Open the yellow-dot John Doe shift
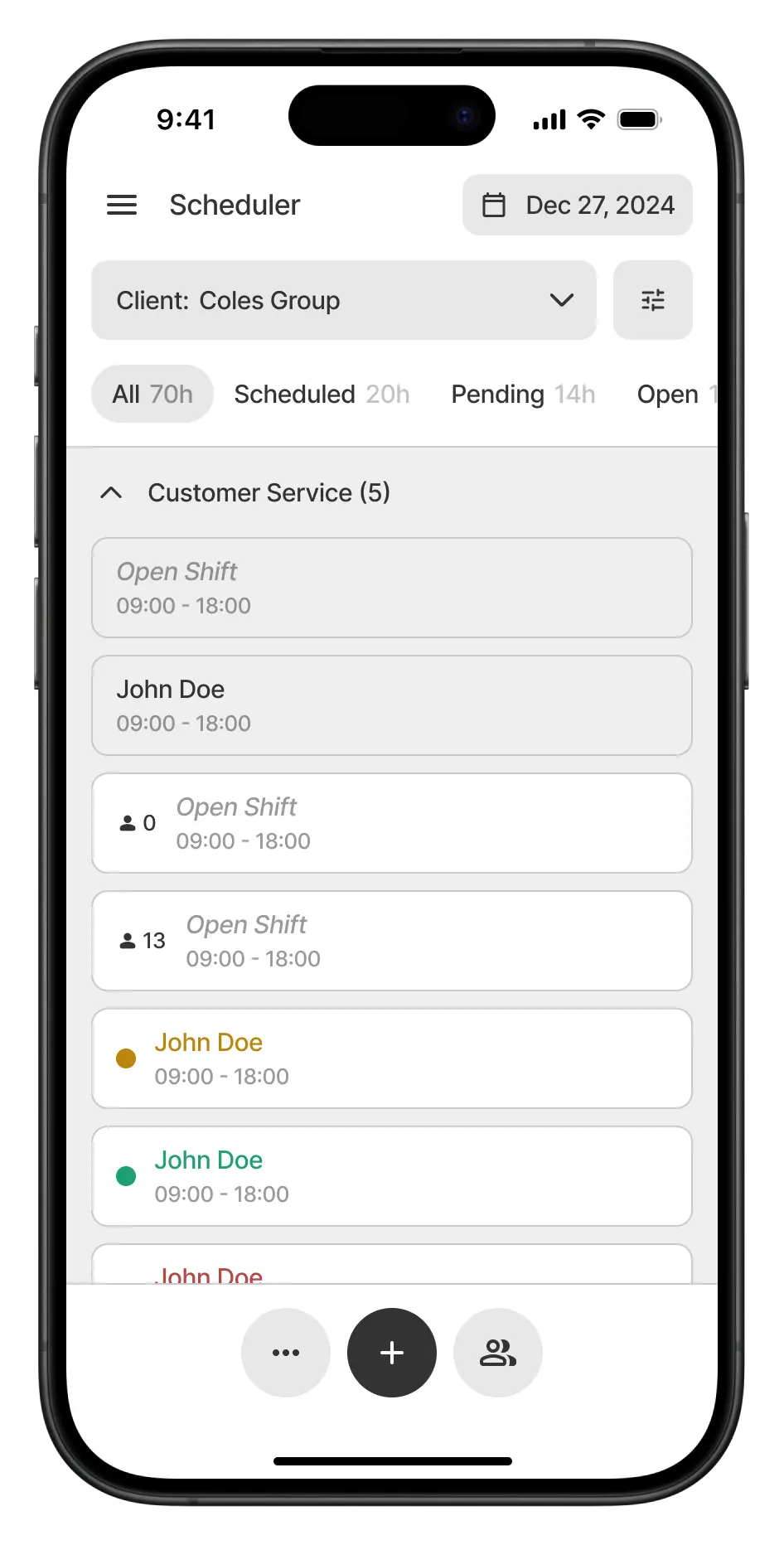 pyautogui.click(x=392, y=1058)
